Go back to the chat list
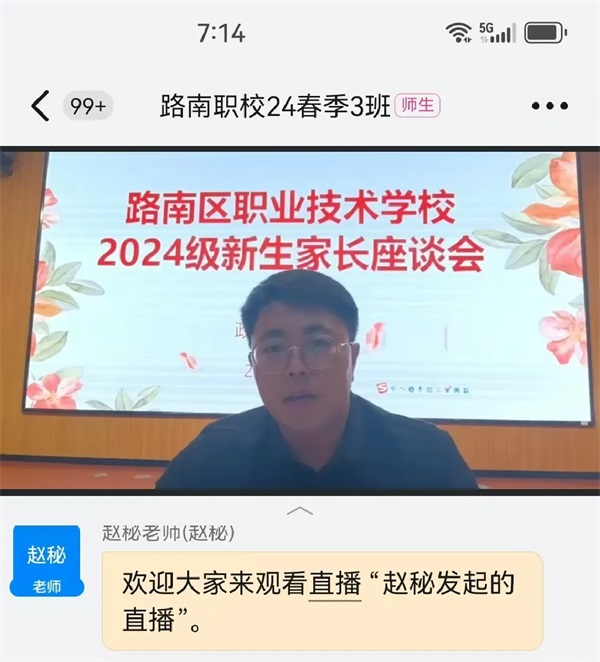Viewport: 600px width, 662px height. point(40,106)
